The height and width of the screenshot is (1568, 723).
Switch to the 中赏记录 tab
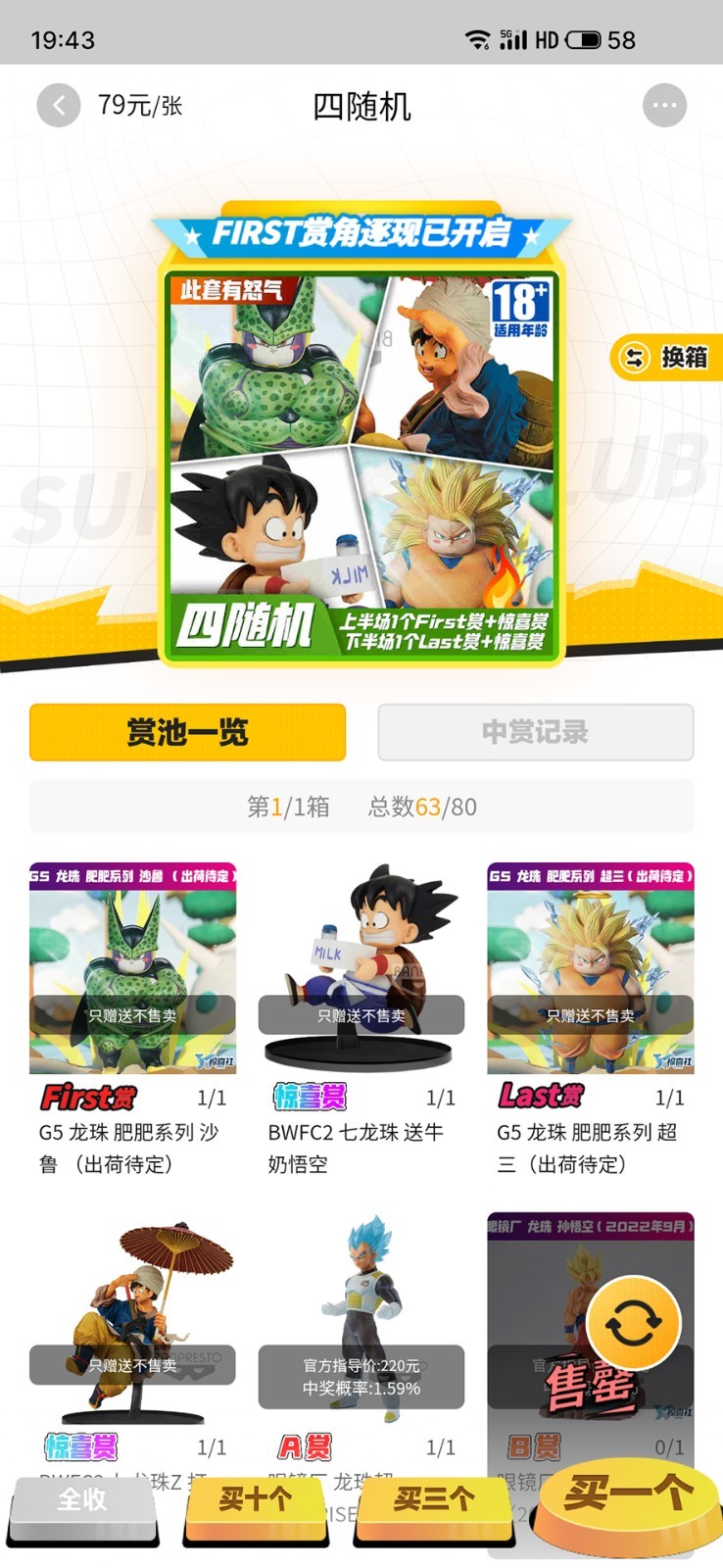[536, 731]
